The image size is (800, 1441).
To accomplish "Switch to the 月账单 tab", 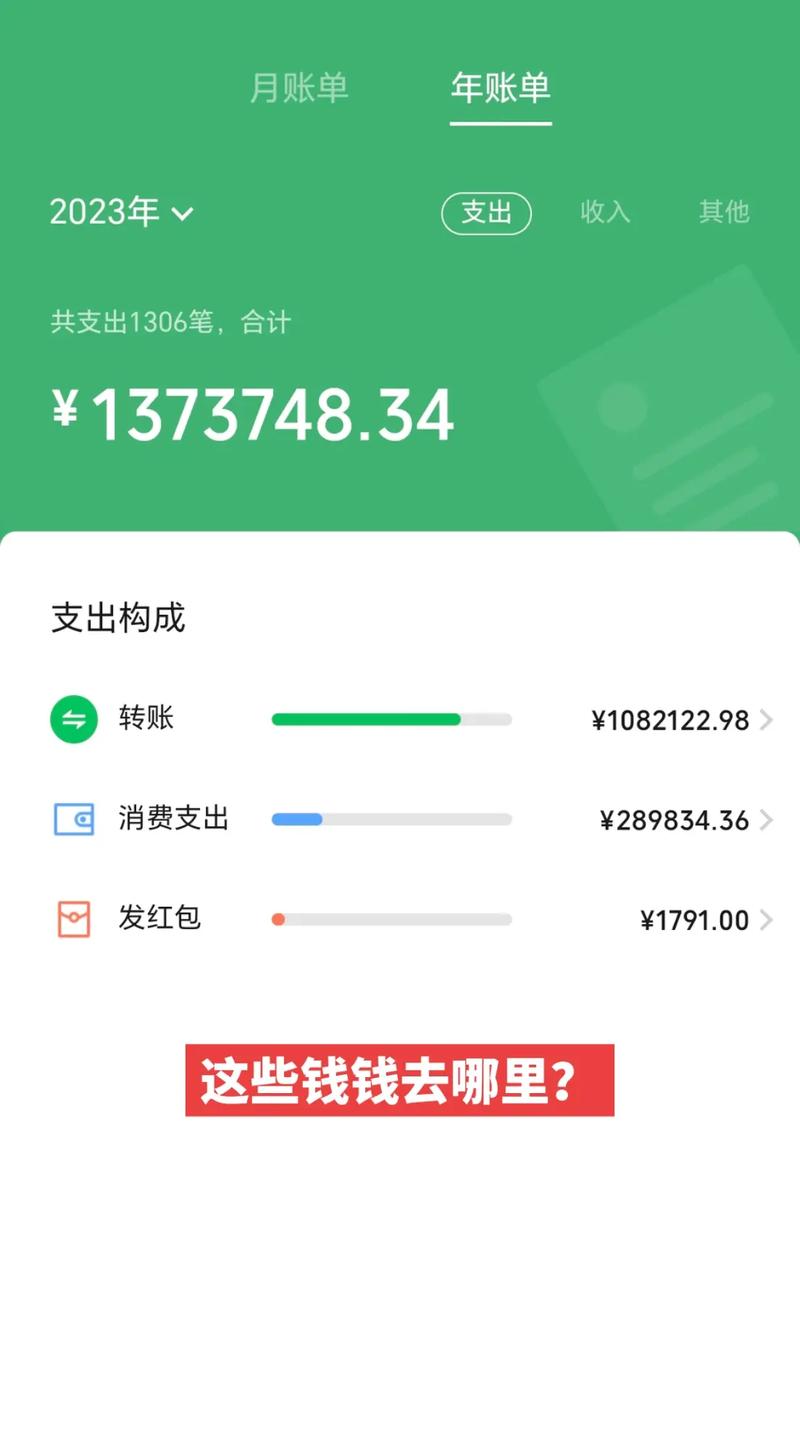I will pyautogui.click(x=299, y=88).
